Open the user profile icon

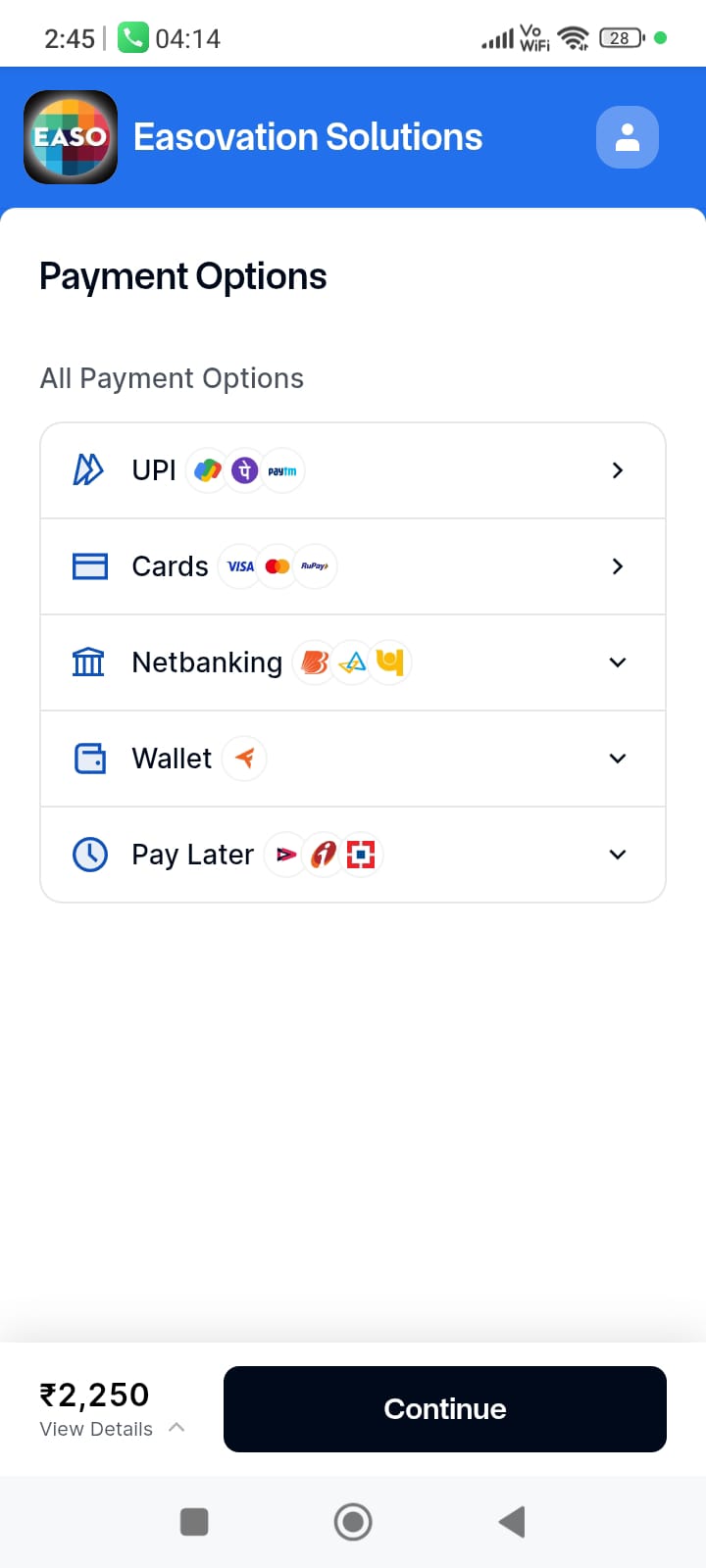(627, 137)
